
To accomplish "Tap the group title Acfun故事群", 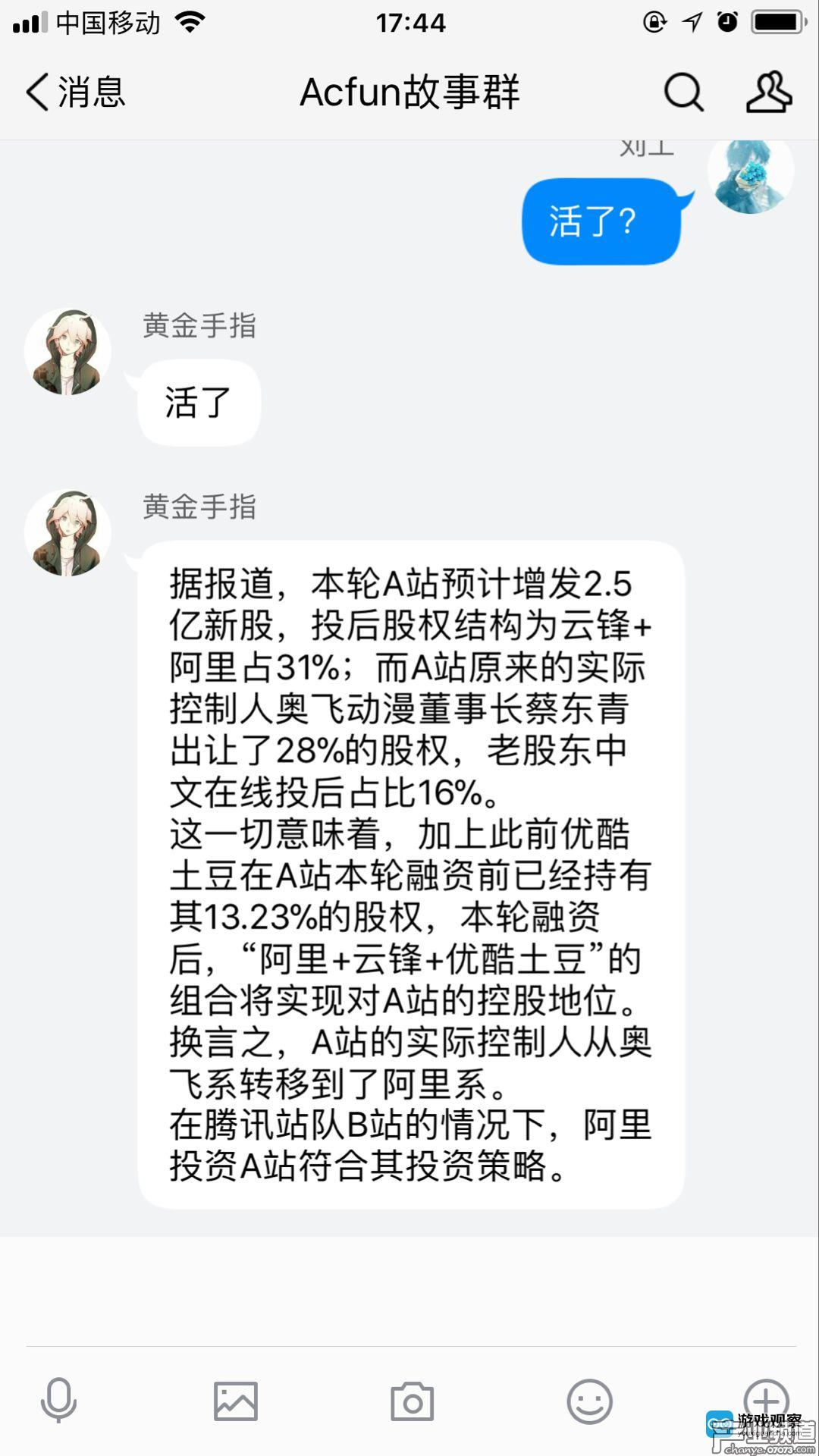I will [x=409, y=93].
